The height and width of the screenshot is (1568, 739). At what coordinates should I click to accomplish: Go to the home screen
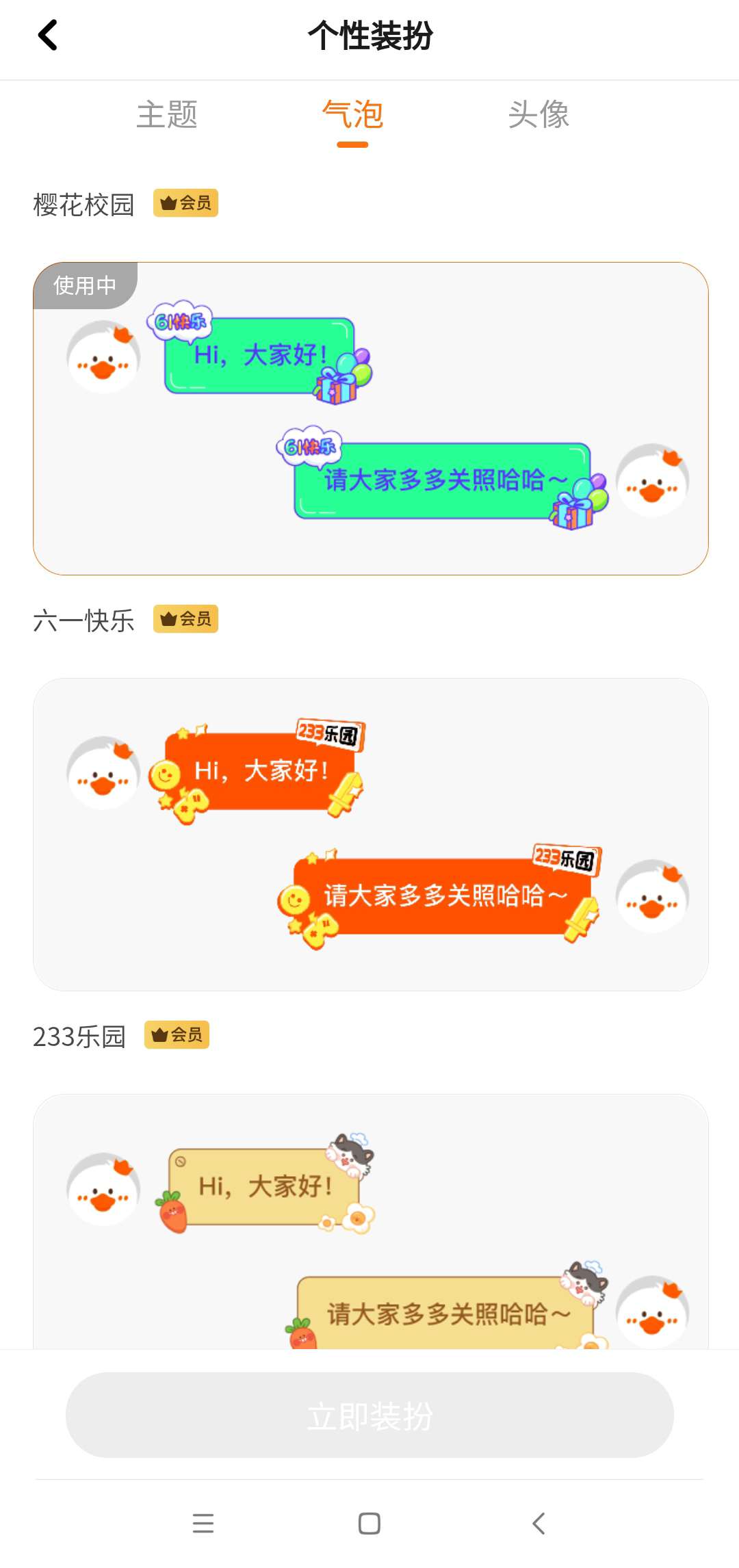(x=369, y=1524)
